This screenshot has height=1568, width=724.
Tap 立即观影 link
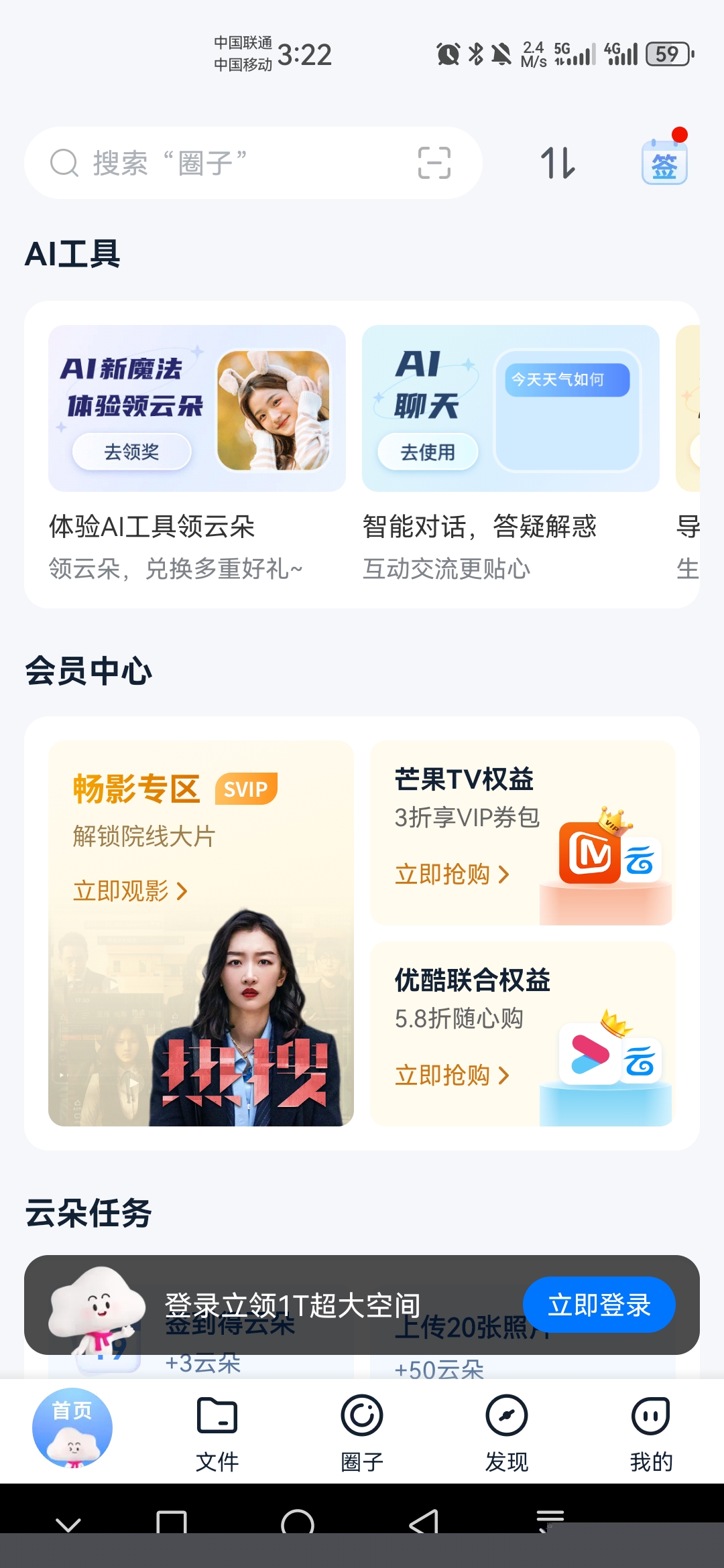(130, 891)
